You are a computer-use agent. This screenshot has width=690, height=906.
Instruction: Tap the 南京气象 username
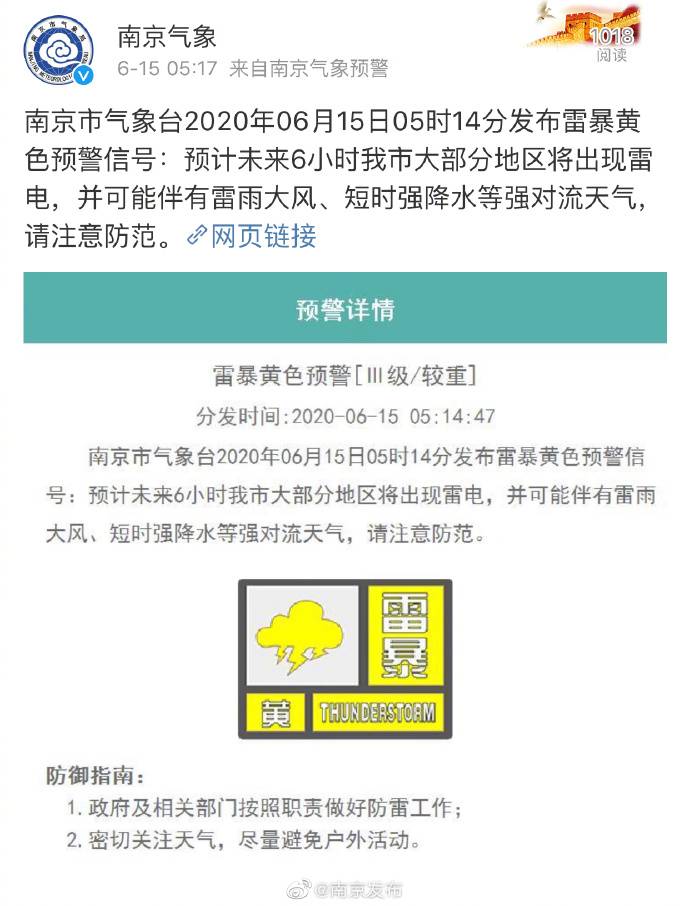[x=166, y=37]
